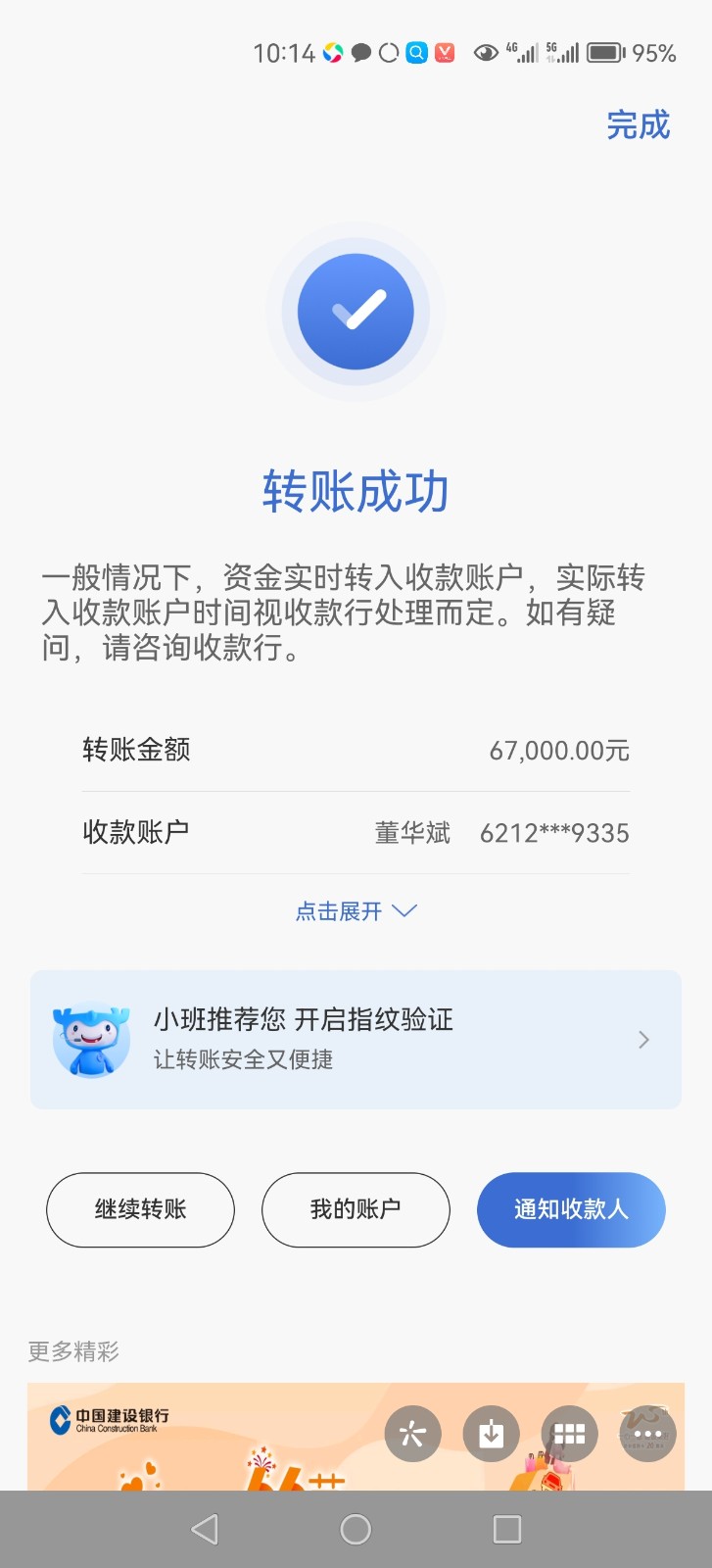This screenshot has height=1568, width=712.
Task: Go back with the system back button
Action: (x=204, y=1529)
